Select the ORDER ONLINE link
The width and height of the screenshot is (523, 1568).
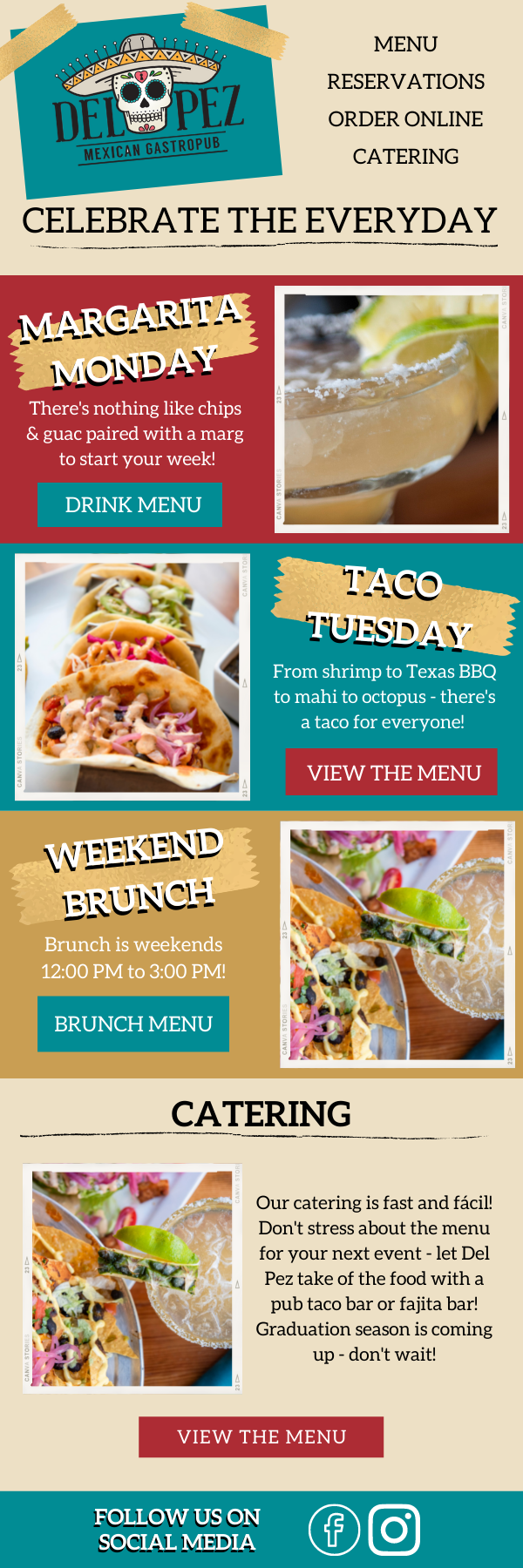pyautogui.click(x=405, y=119)
